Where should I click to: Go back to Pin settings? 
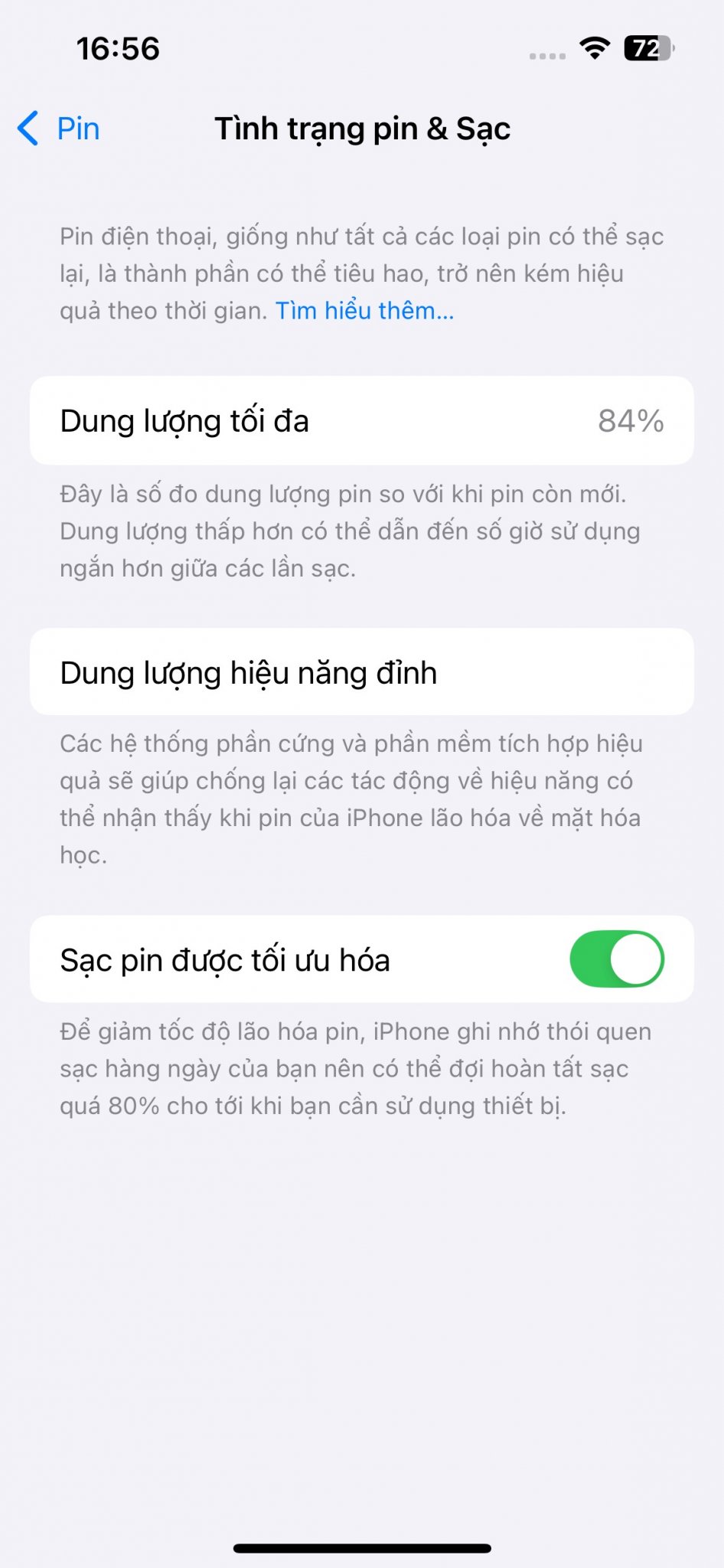(x=60, y=129)
